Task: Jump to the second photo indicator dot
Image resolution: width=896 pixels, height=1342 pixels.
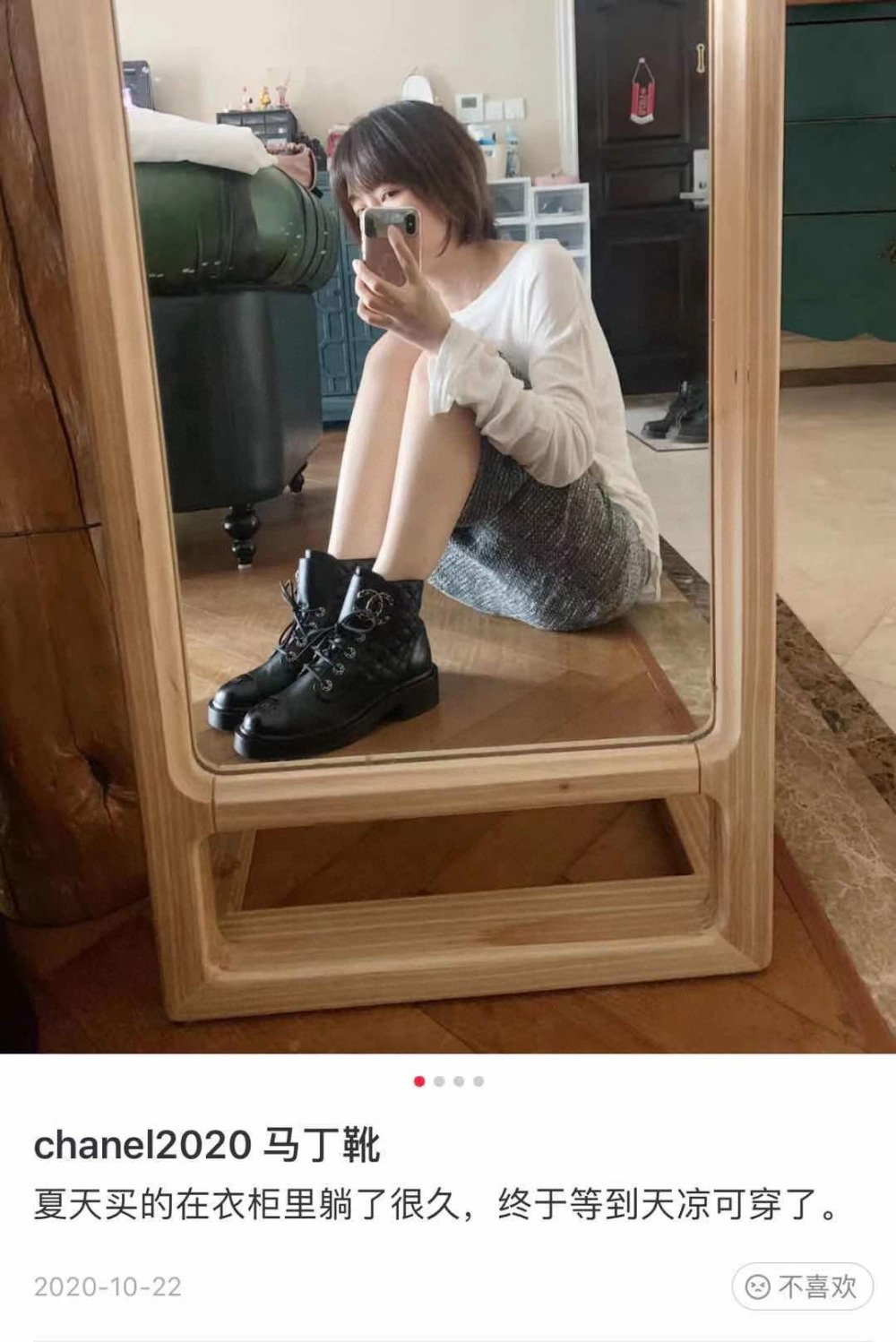Action: [439, 1081]
